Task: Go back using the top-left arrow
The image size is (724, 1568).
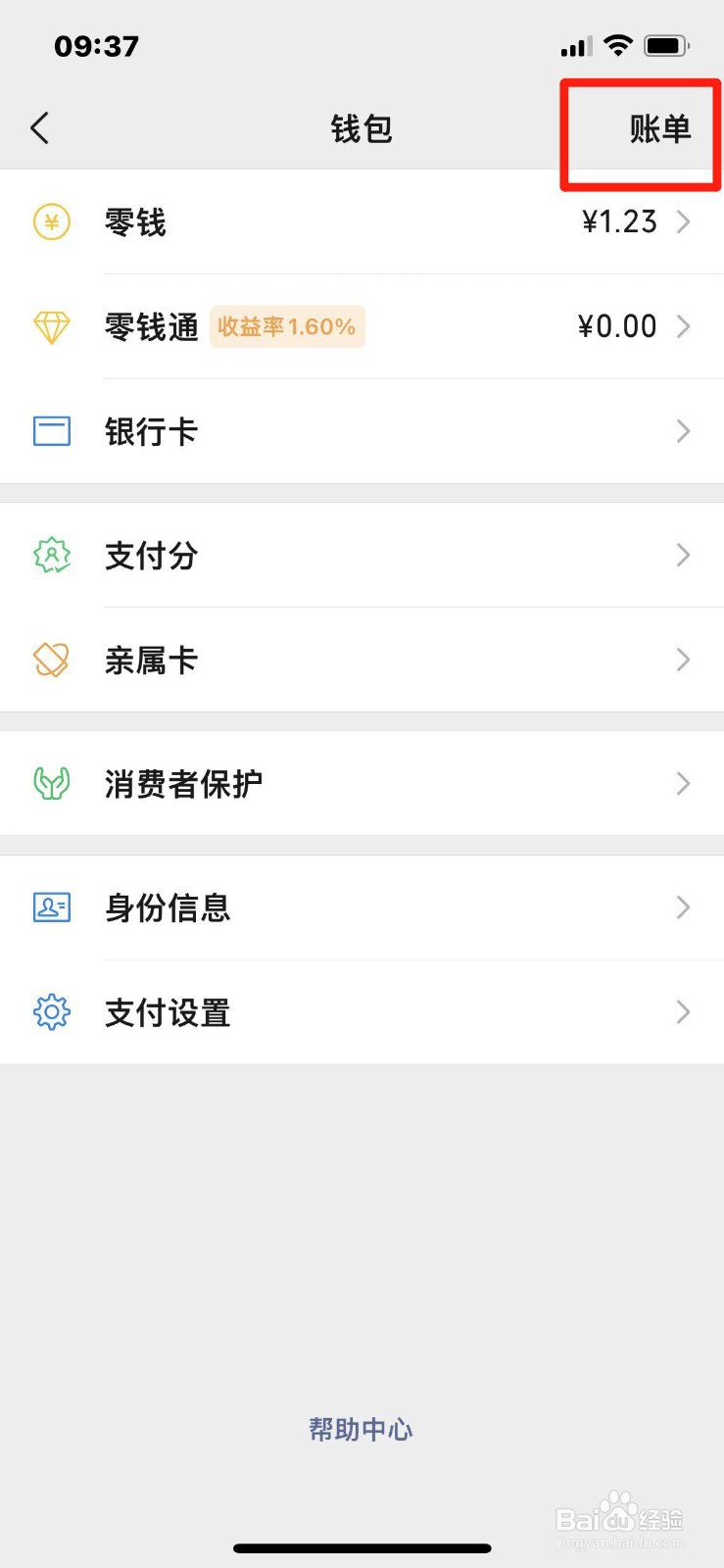Action: 40,128
